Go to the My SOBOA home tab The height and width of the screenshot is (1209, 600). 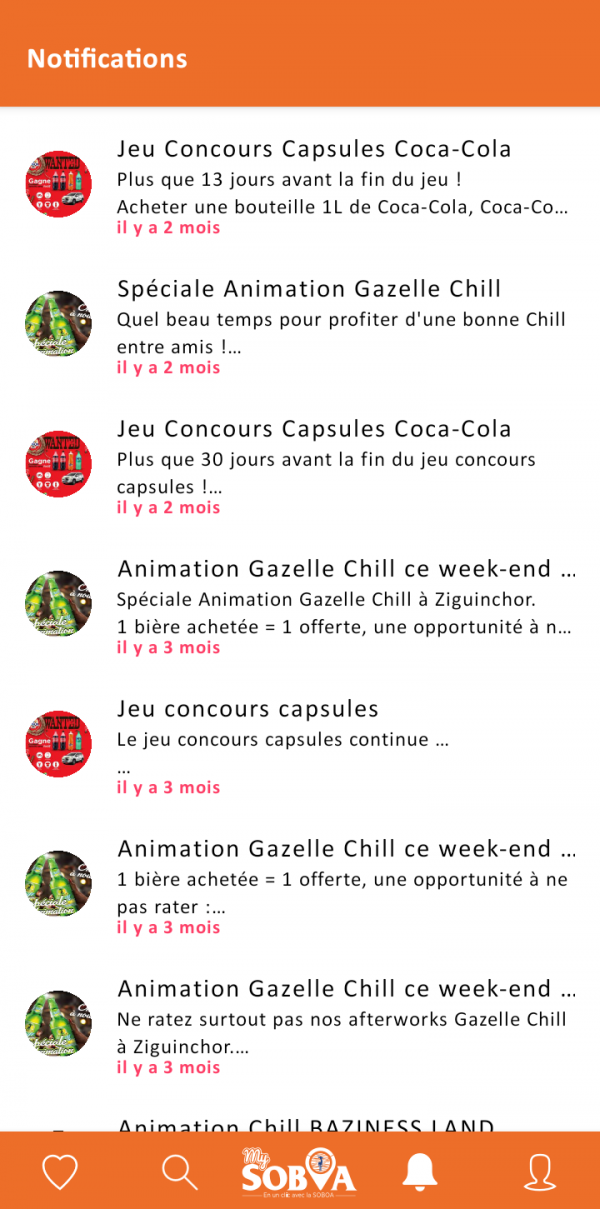click(x=300, y=1171)
